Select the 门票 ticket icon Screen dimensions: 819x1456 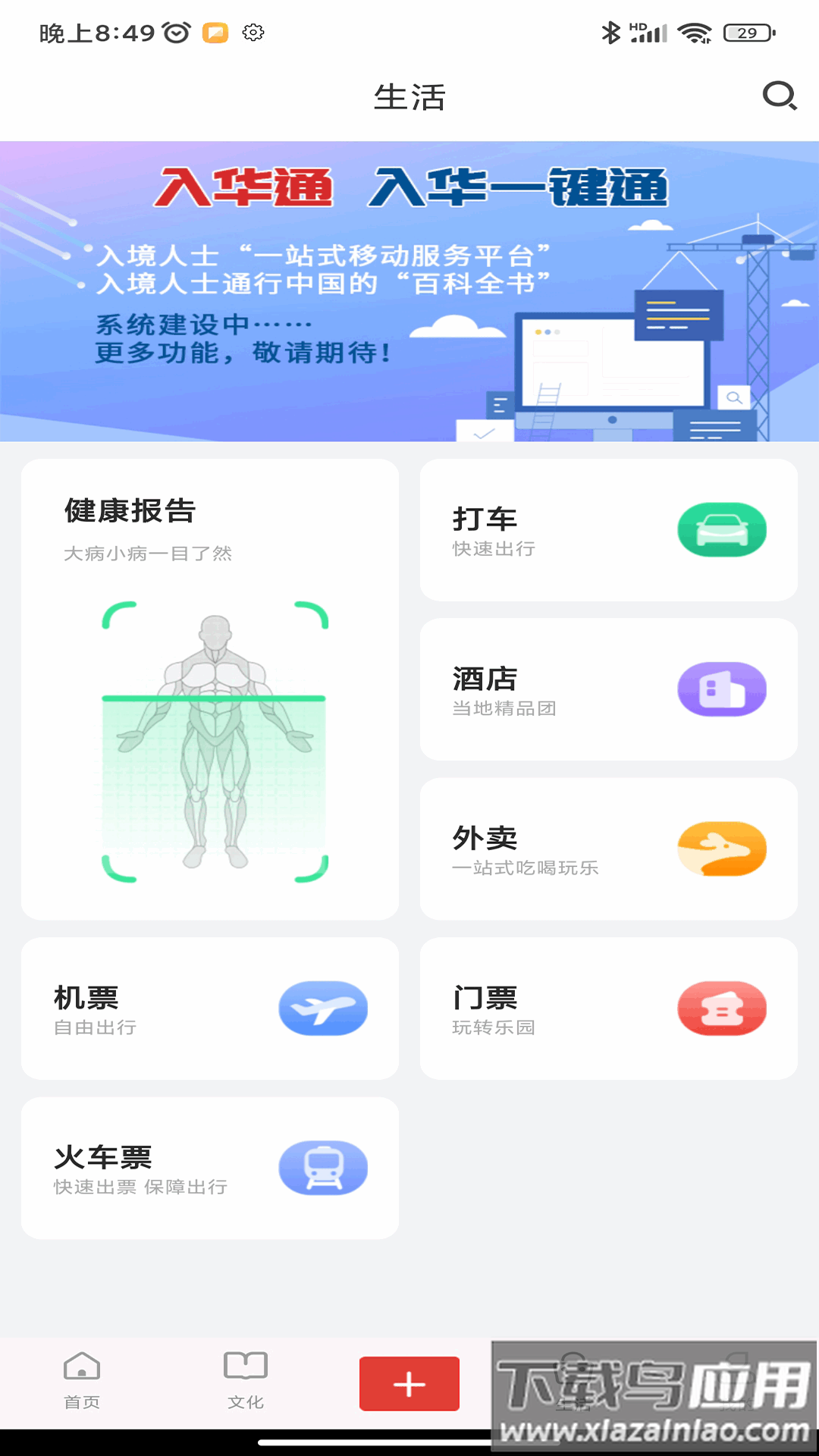(x=723, y=1009)
